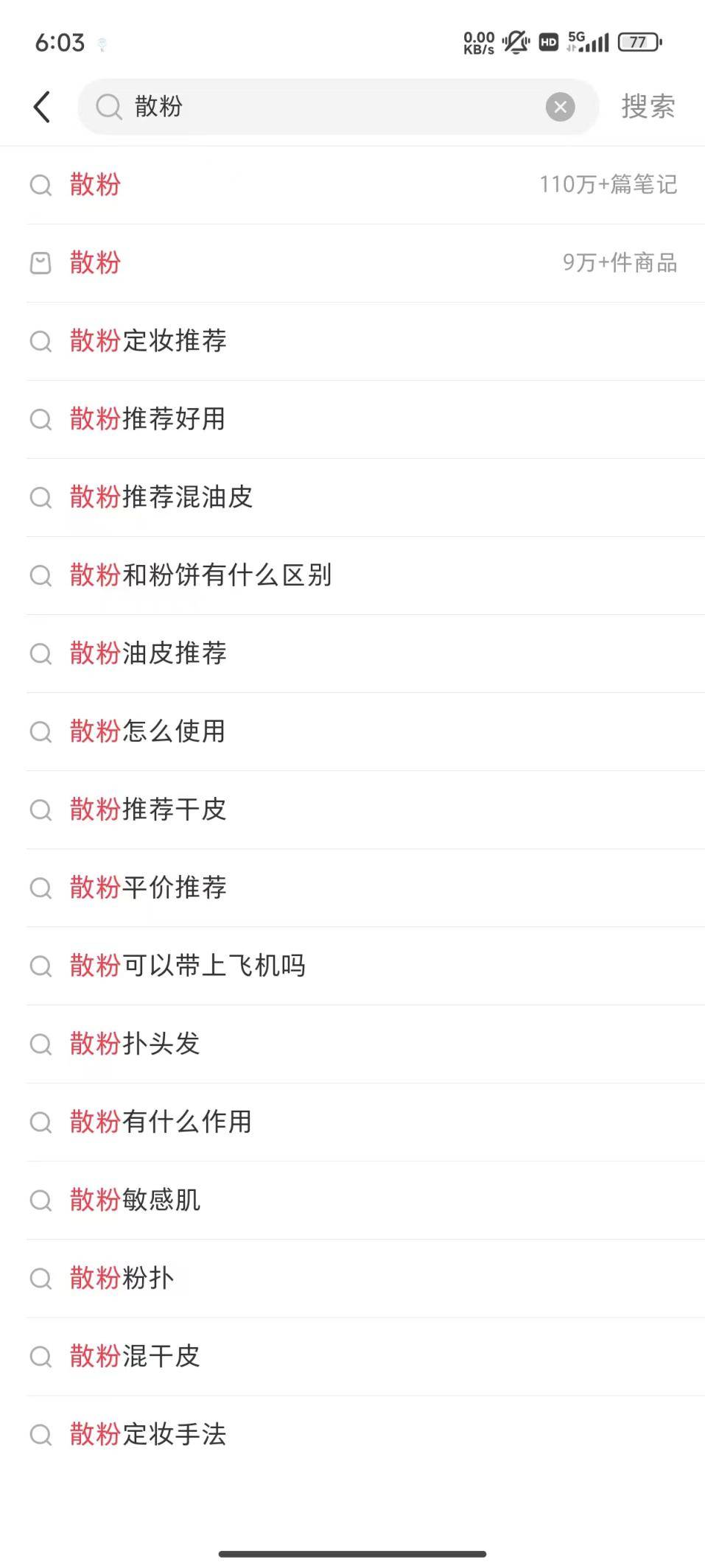Select suggestion 散粉推荐好用

pos(352,419)
